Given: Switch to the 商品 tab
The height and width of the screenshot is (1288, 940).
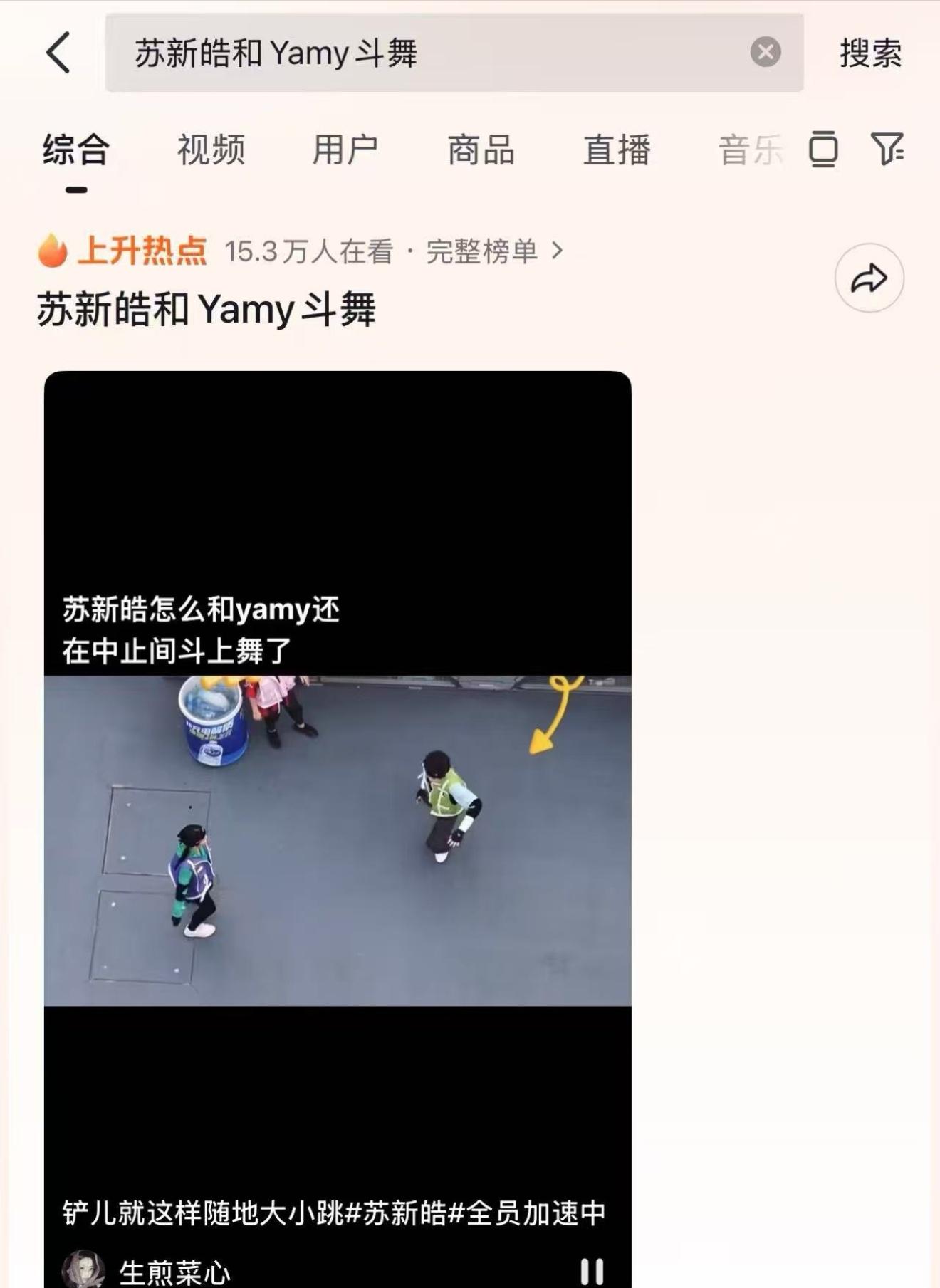Looking at the screenshot, I should click(481, 150).
